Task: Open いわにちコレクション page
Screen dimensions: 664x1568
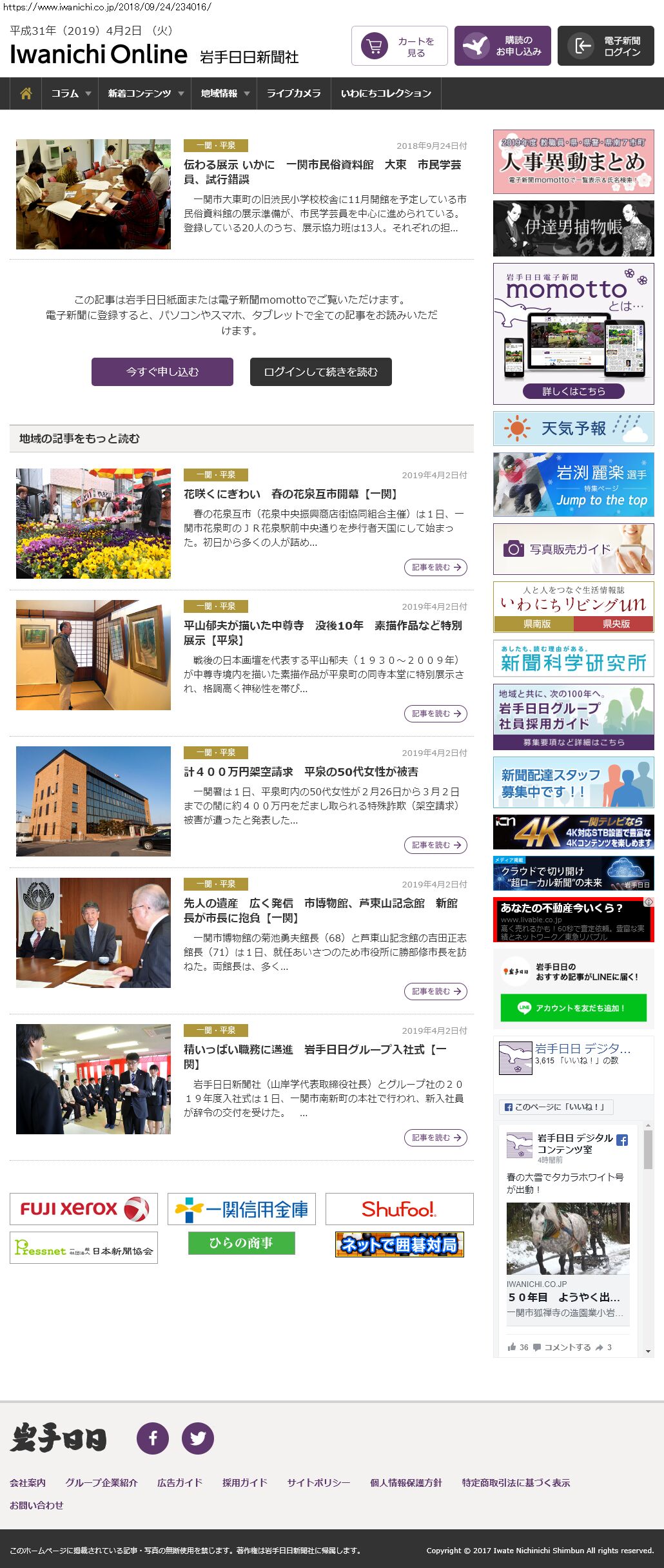Action: (386, 93)
